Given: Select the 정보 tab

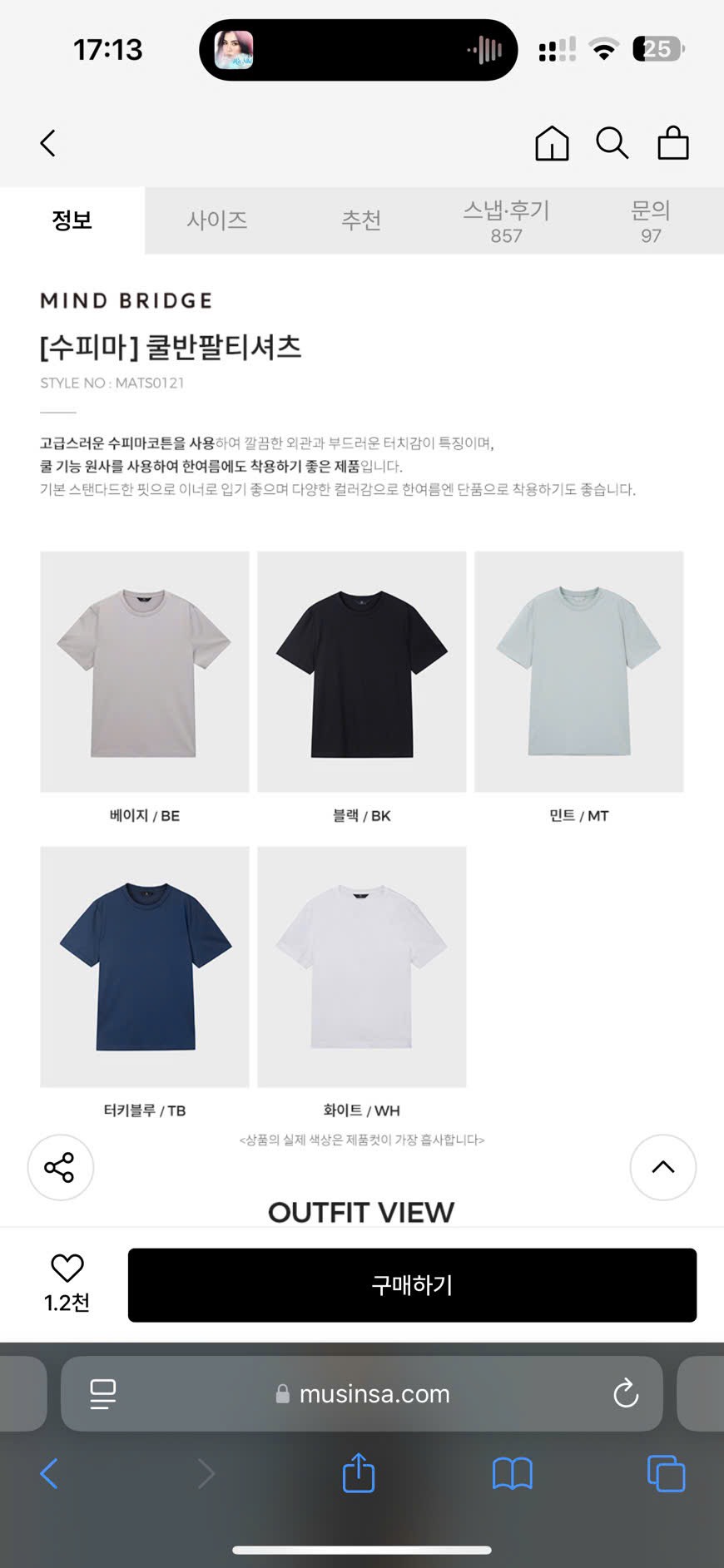Looking at the screenshot, I should click(72, 220).
